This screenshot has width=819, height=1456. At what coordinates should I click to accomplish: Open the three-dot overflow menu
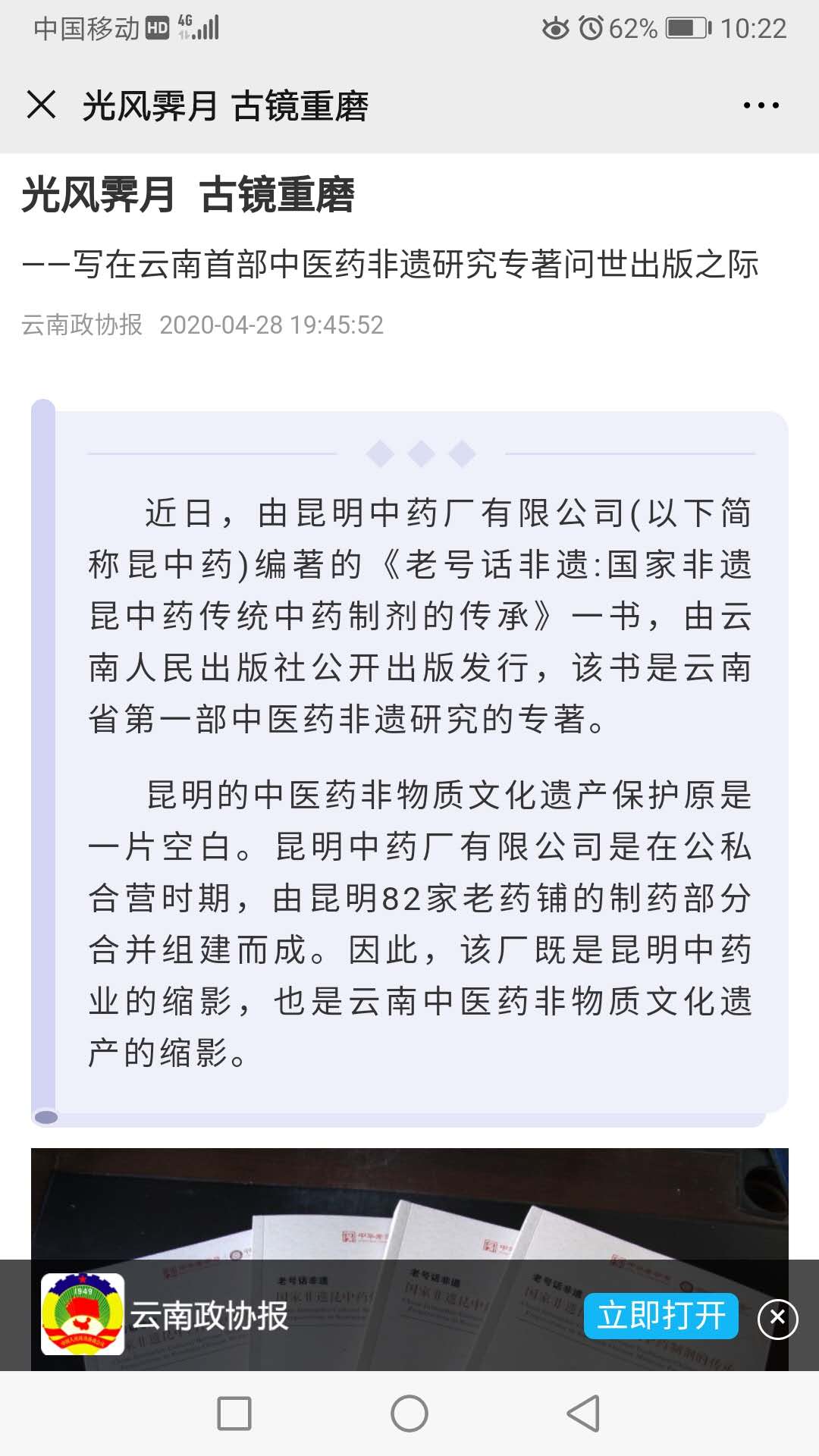761,105
